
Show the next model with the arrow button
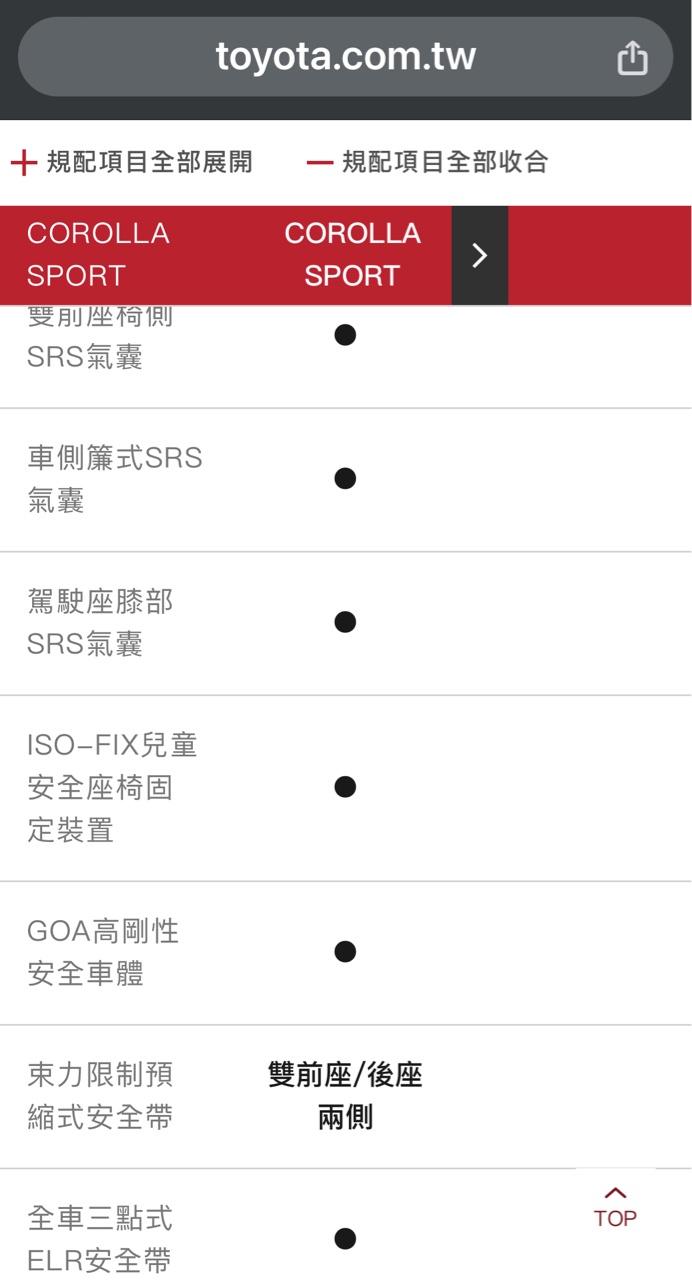tap(480, 256)
